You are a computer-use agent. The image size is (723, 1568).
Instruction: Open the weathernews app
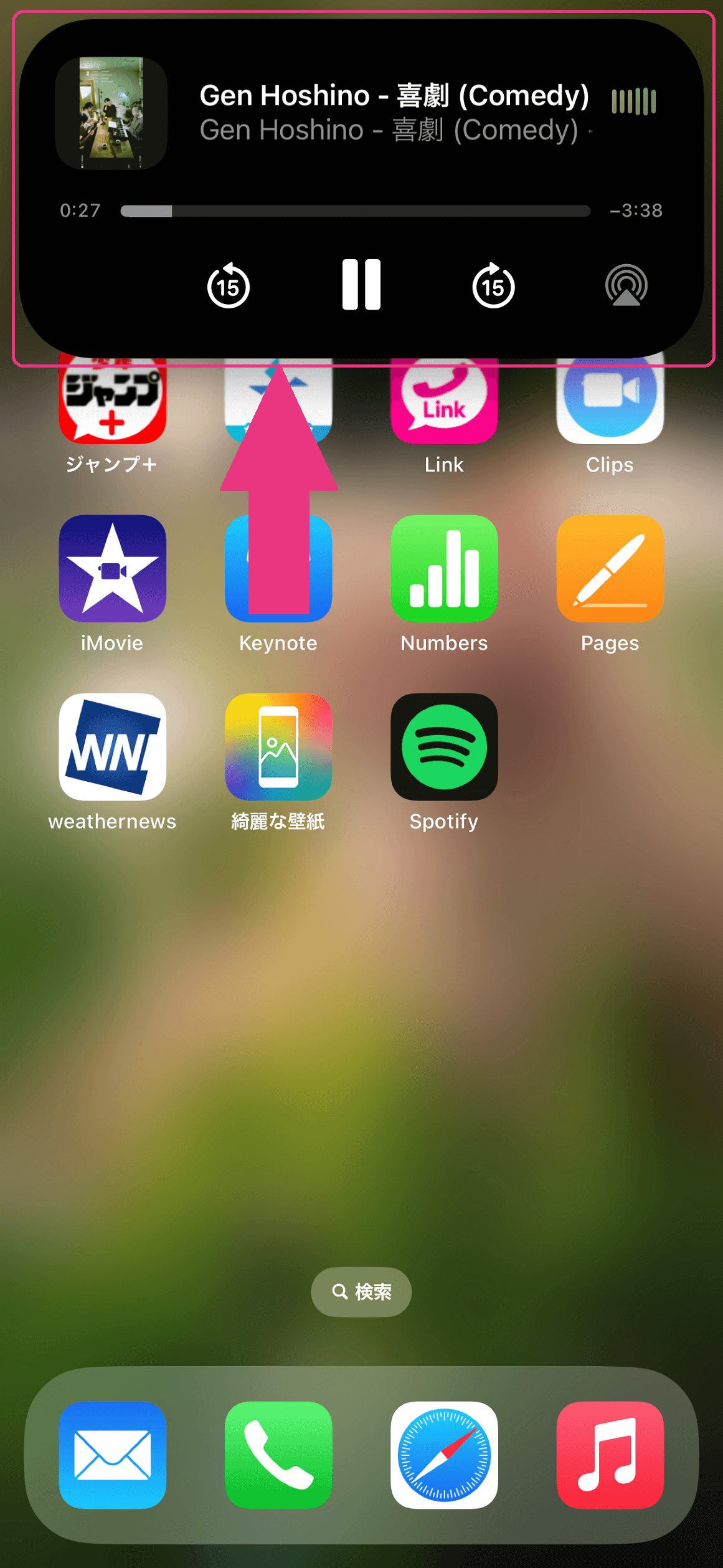112,746
